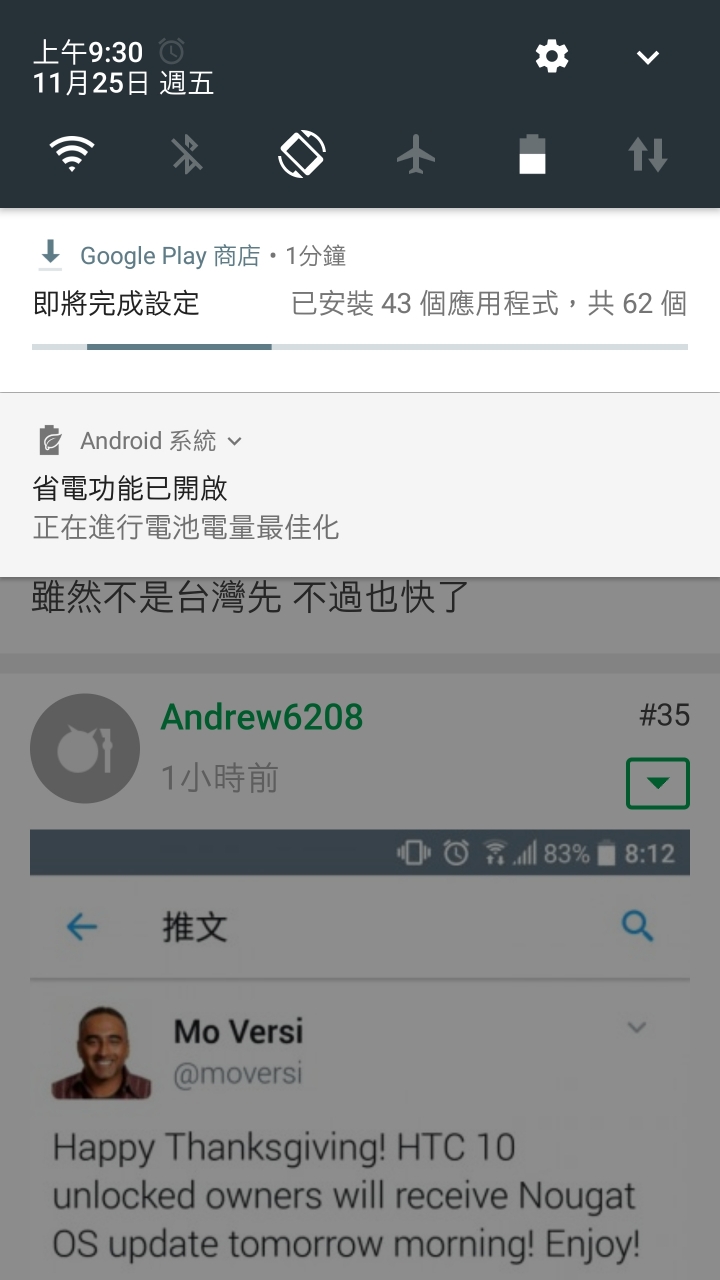Toggle the battery saver quick setting
720x1280 pixels.
pyautogui.click(x=532, y=155)
